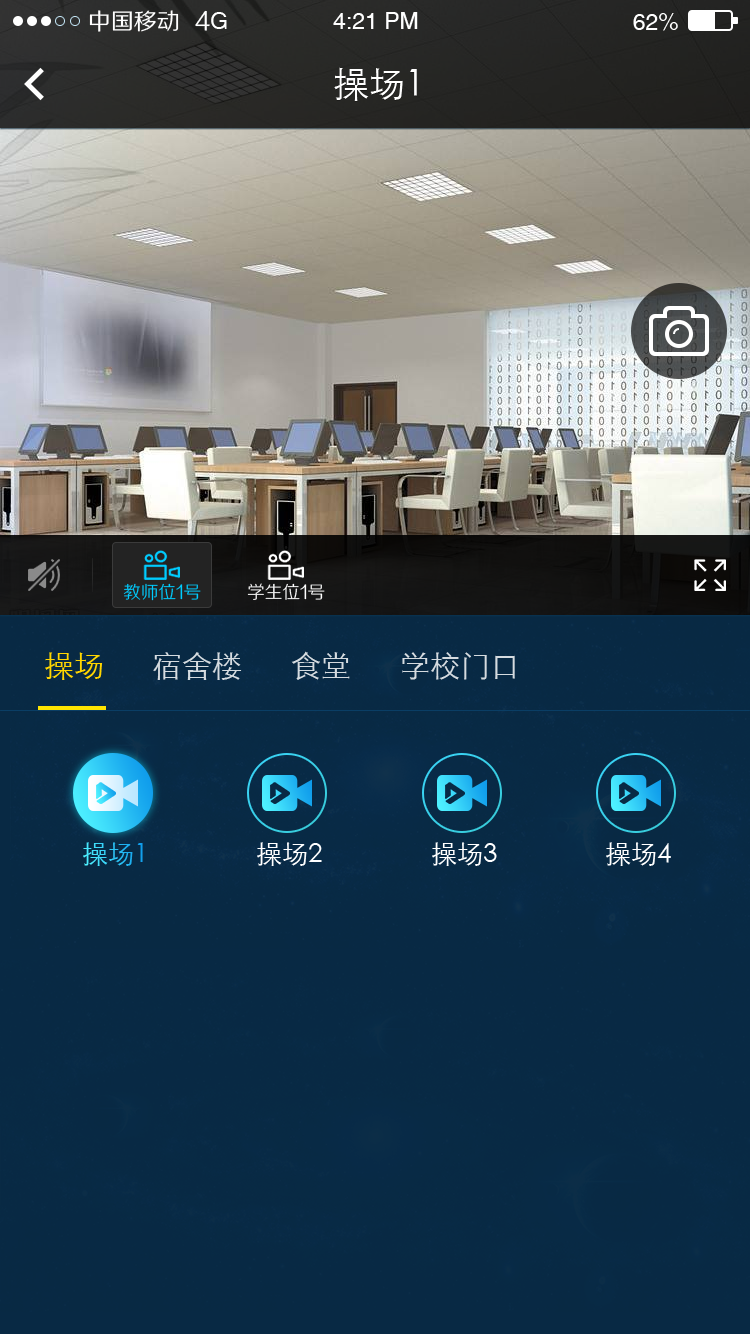Enter fullscreen video mode

[x=710, y=575]
